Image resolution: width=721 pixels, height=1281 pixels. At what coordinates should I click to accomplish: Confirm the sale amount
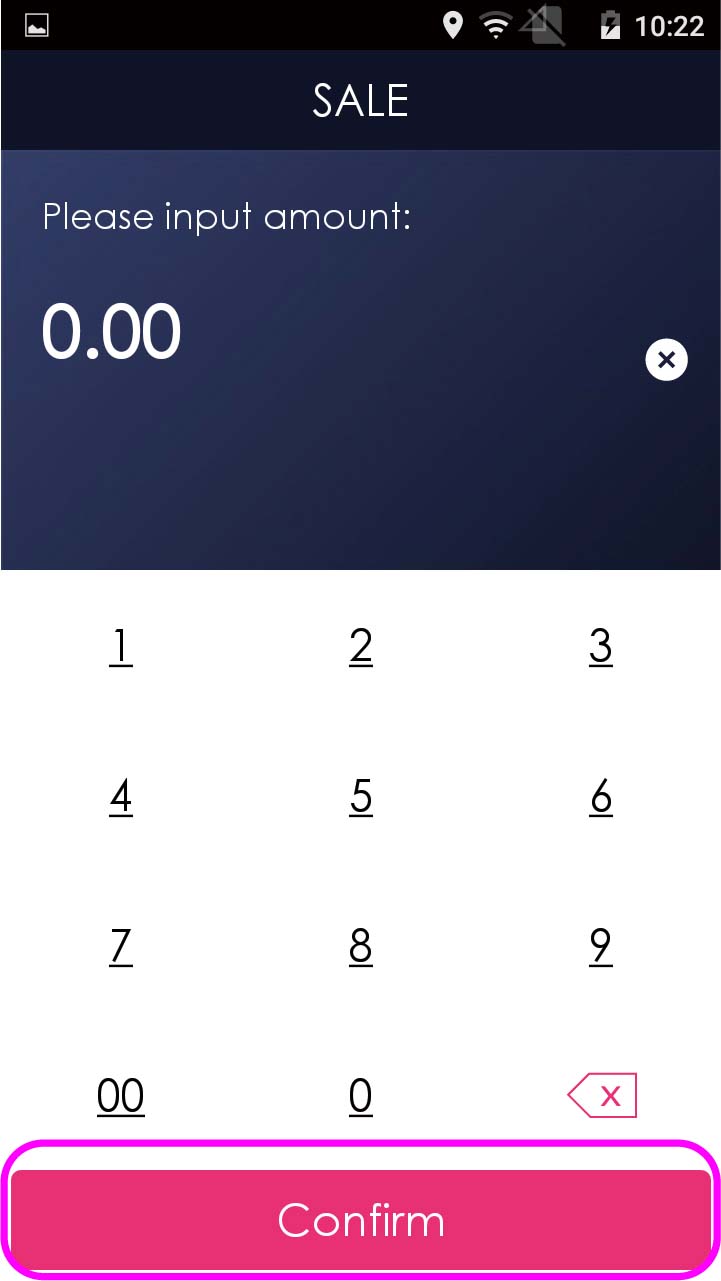(360, 1219)
